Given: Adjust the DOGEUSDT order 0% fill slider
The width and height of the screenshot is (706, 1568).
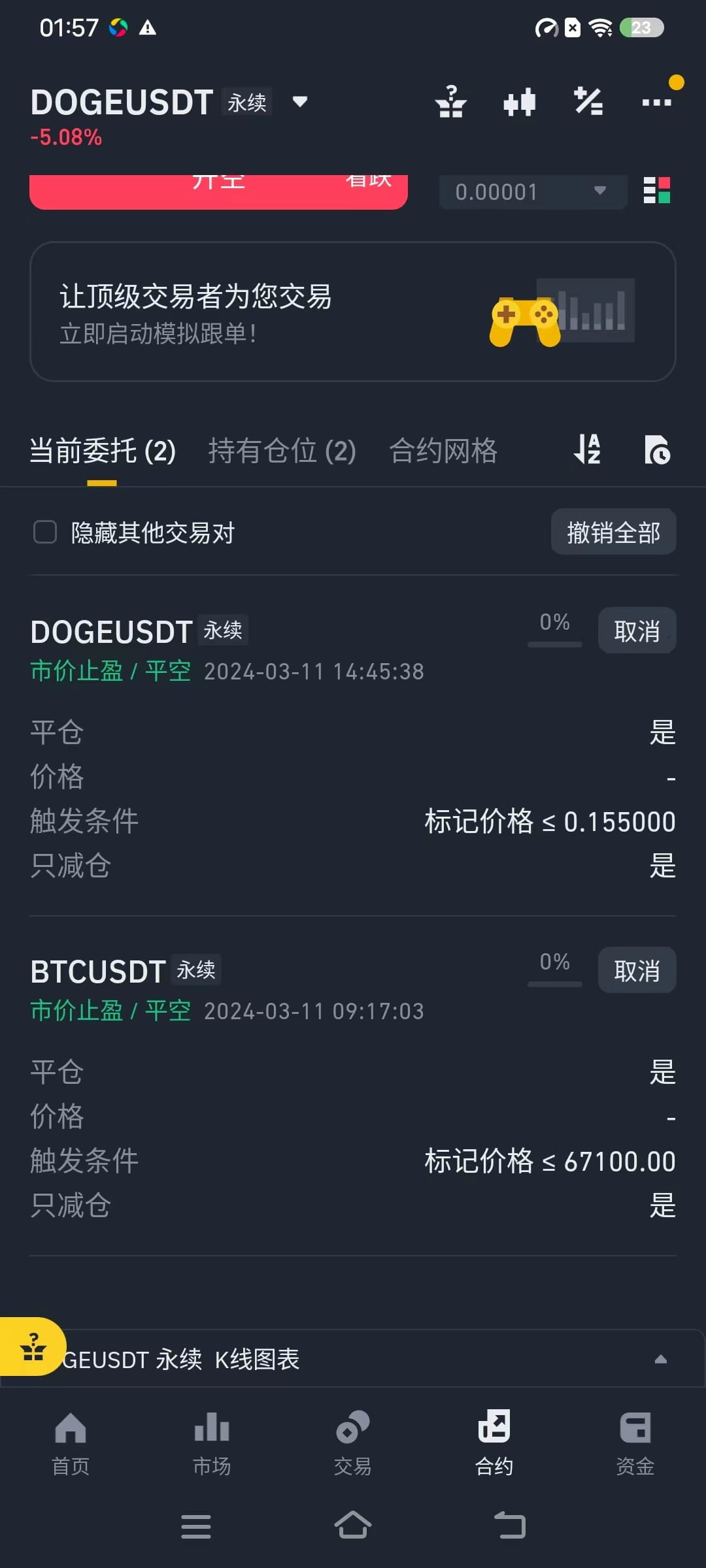Looking at the screenshot, I should (554, 644).
